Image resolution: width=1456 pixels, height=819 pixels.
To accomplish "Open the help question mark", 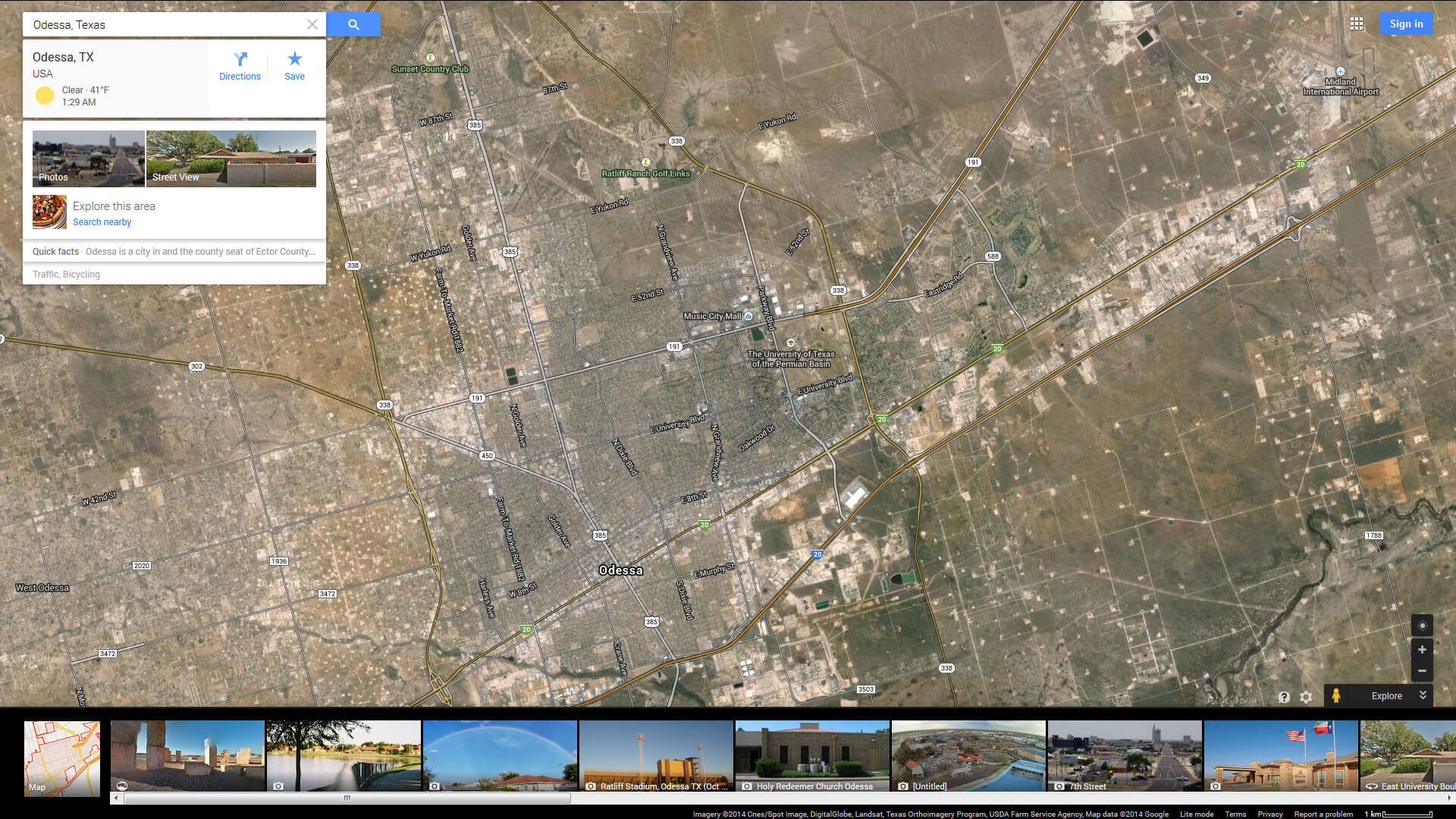I will [x=1284, y=697].
